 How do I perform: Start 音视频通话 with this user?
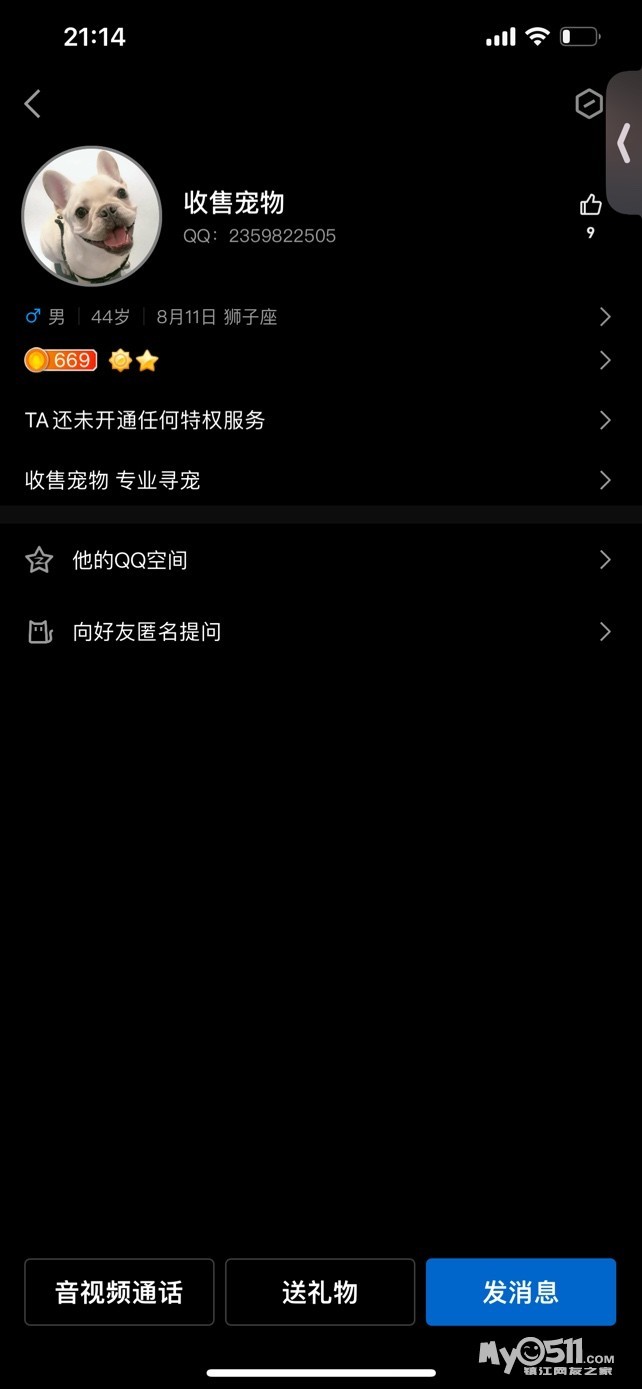[119, 1292]
